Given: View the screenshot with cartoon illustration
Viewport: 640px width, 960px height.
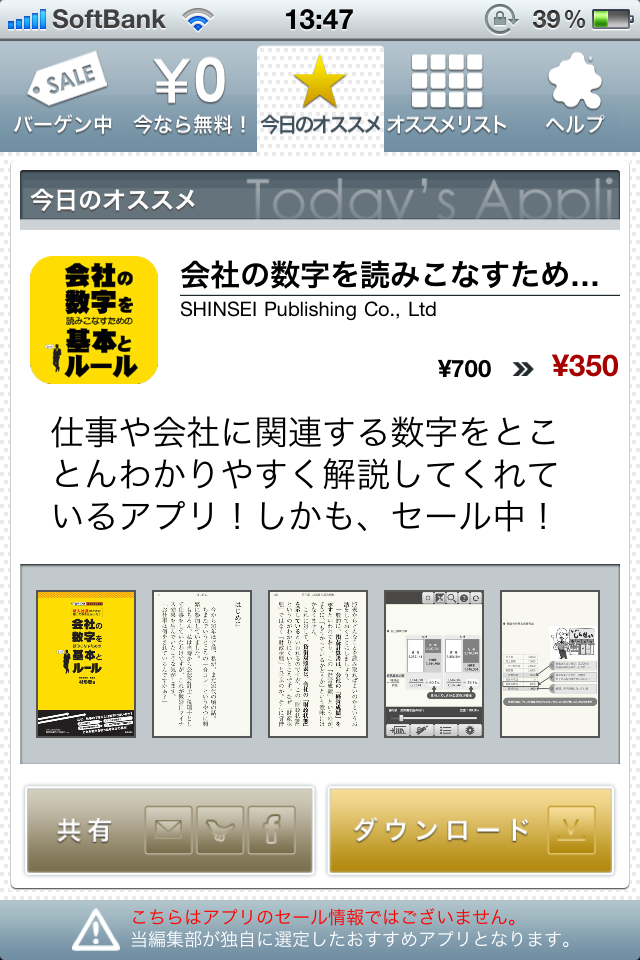Looking at the screenshot, I should pyautogui.click(x=550, y=664).
